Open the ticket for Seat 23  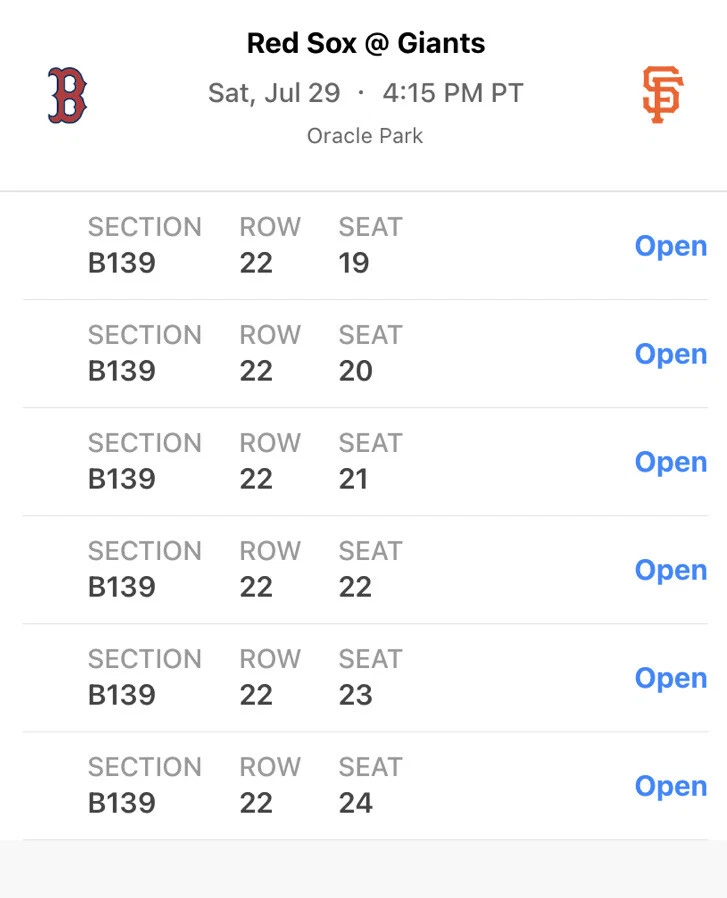coord(670,678)
